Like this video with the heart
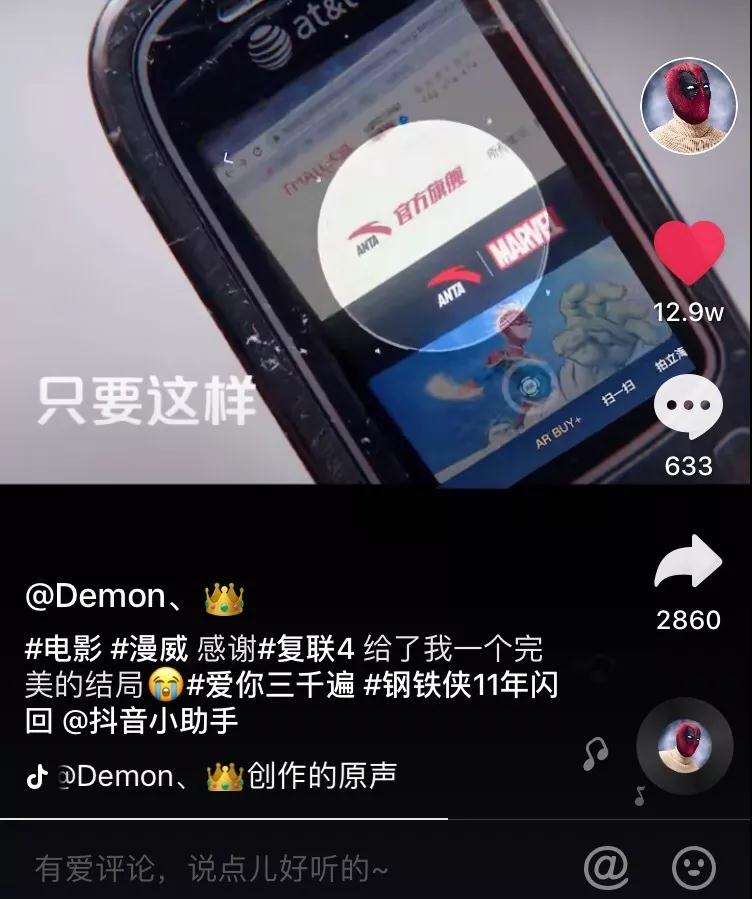Screen dimensions: 752x899 pyautogui.click(x=688, y=254)
